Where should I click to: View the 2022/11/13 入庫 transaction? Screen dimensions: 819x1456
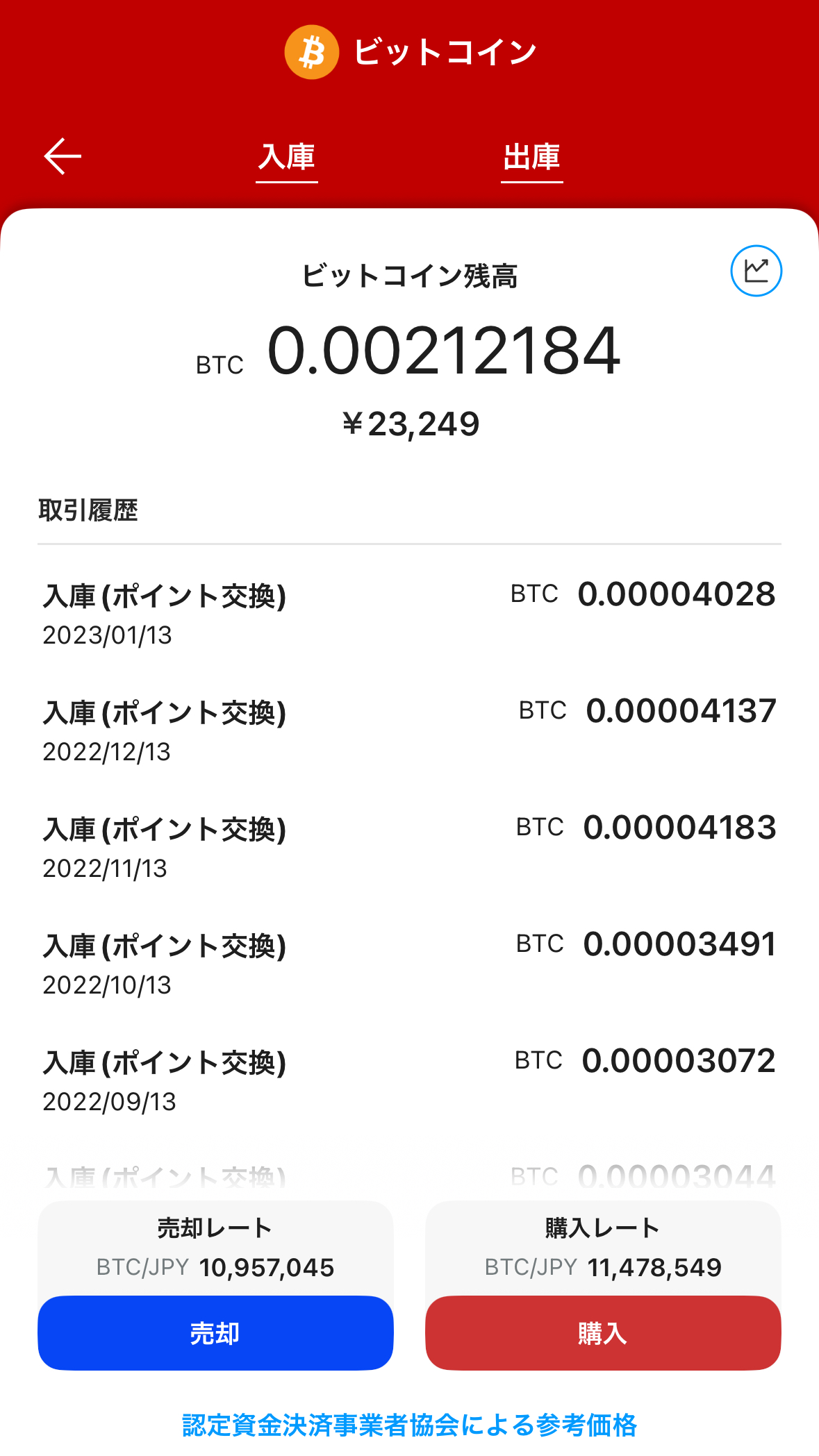tap(409, 847)
